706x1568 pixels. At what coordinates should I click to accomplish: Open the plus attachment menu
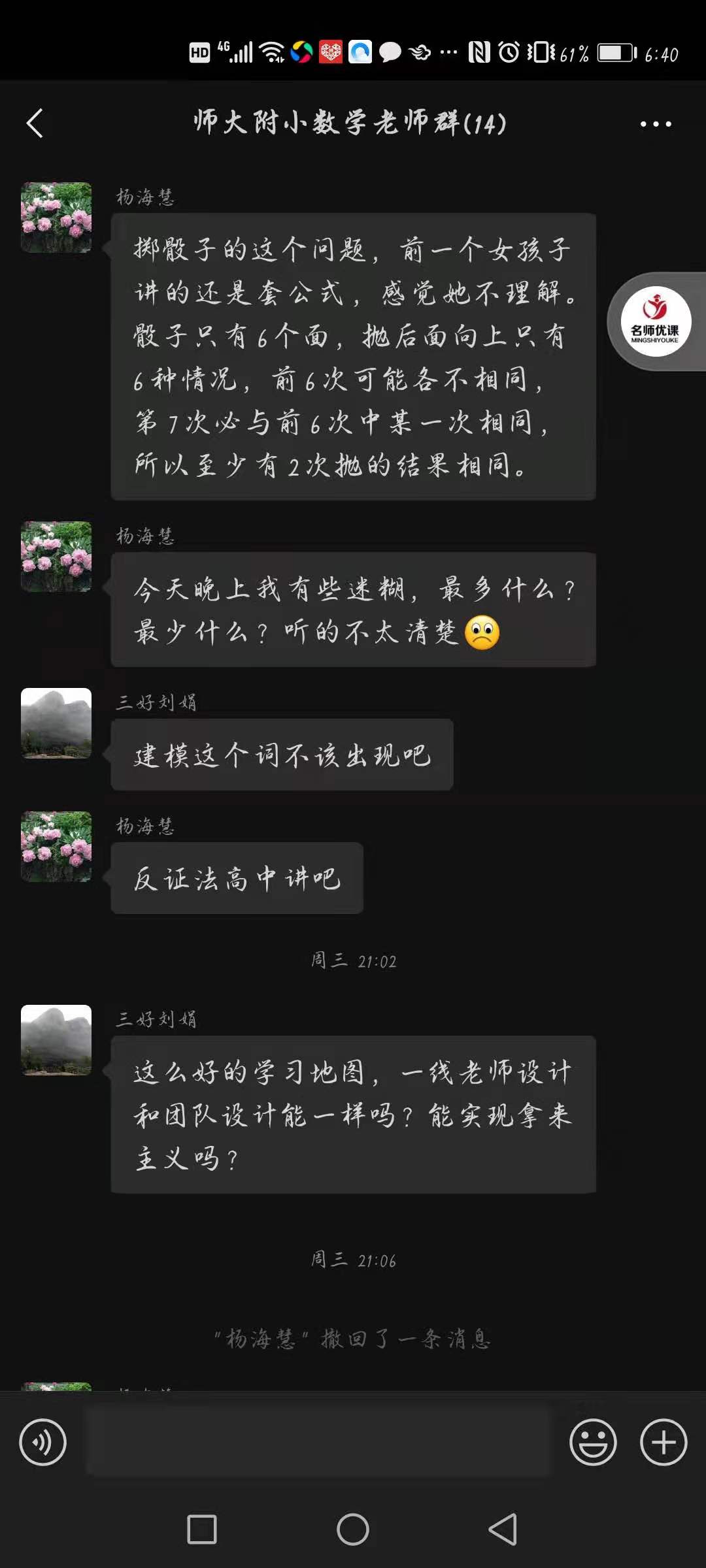tap(664, 1442)
